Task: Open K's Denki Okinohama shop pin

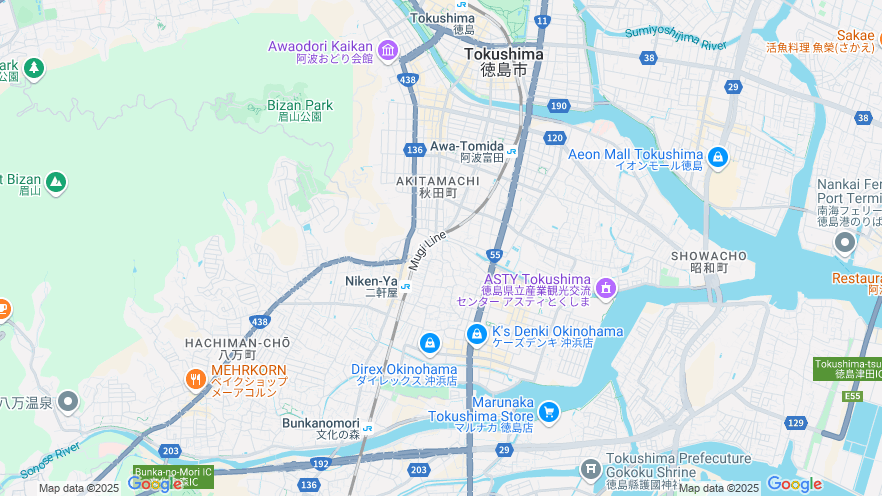Action: click(477, 333)
